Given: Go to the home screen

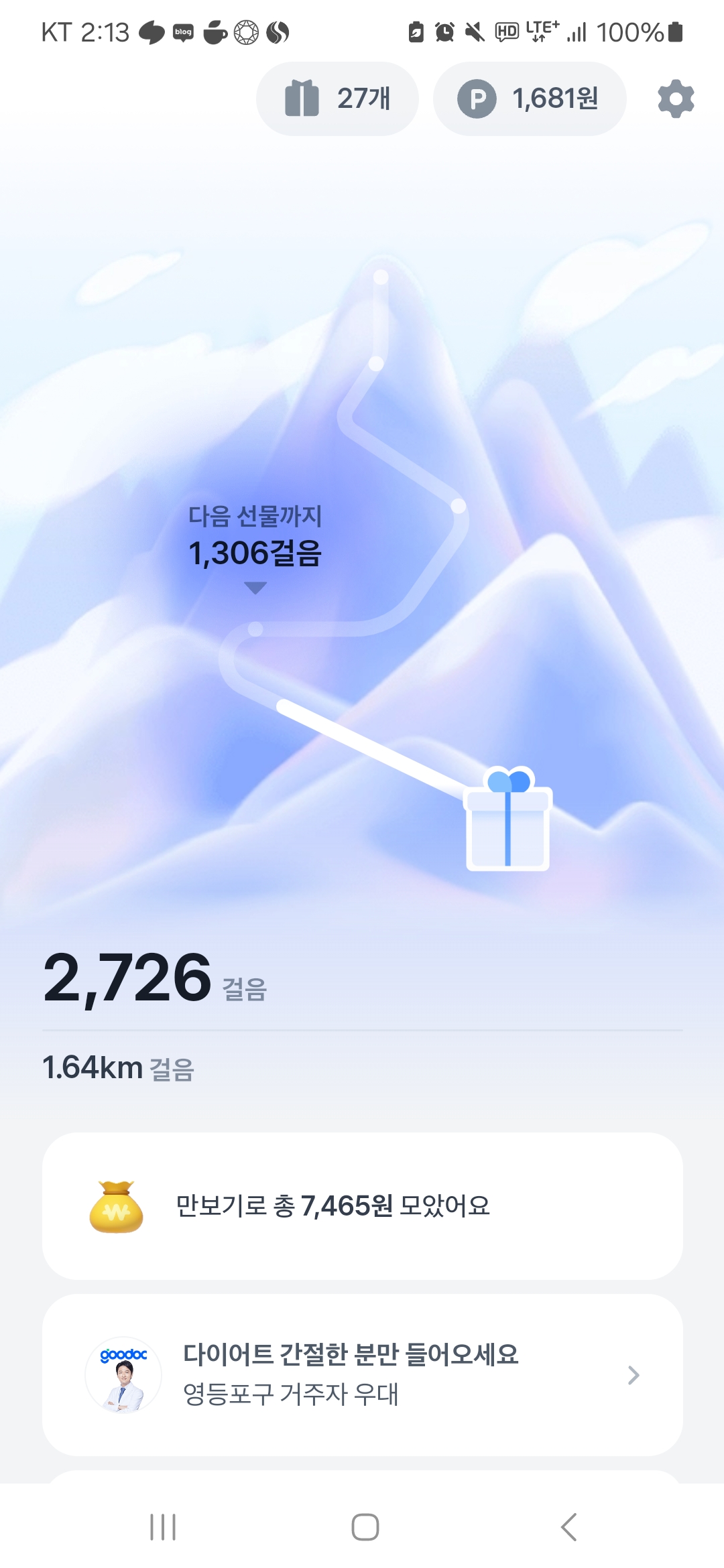Looking at the screenshot, I should tap(365, 1527).
